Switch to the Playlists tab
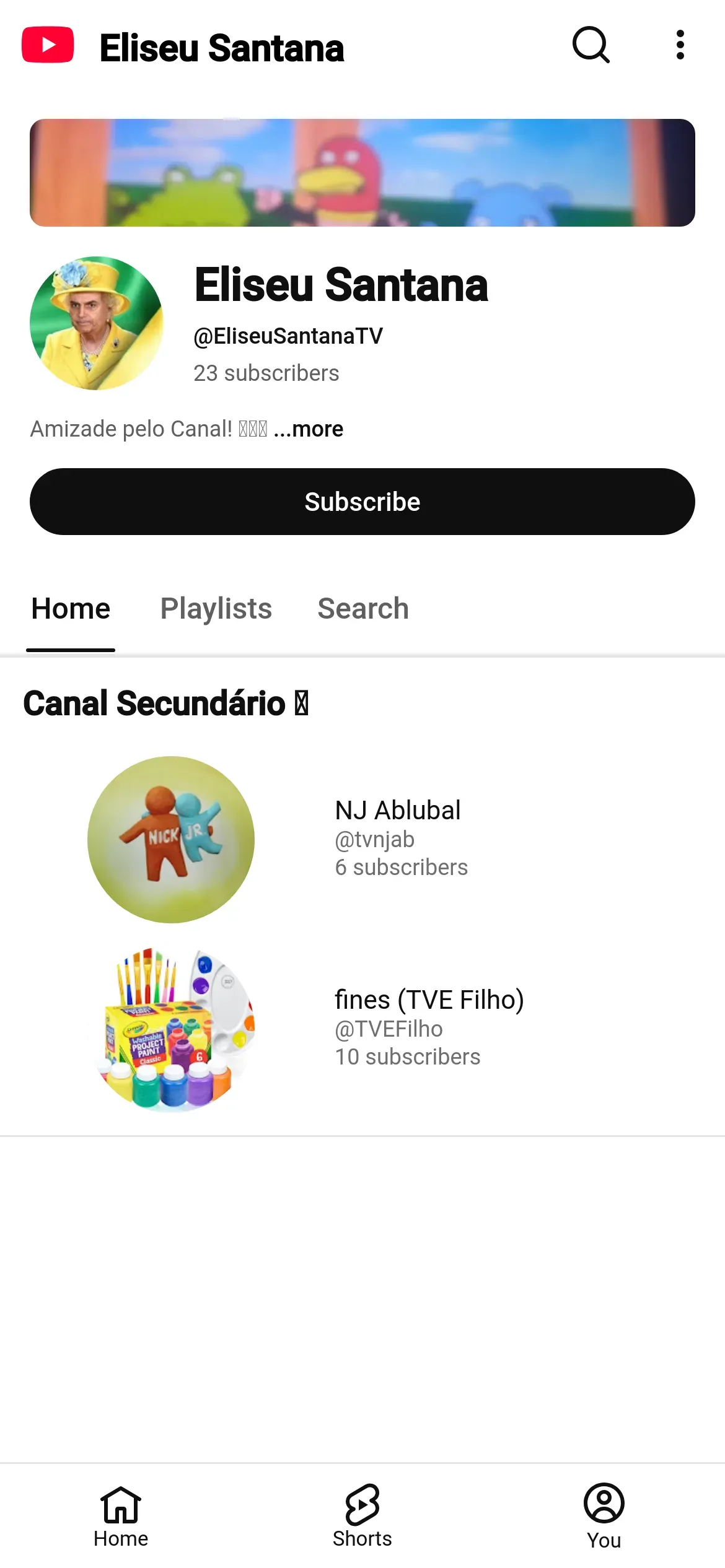 click(x=216, y=608)
